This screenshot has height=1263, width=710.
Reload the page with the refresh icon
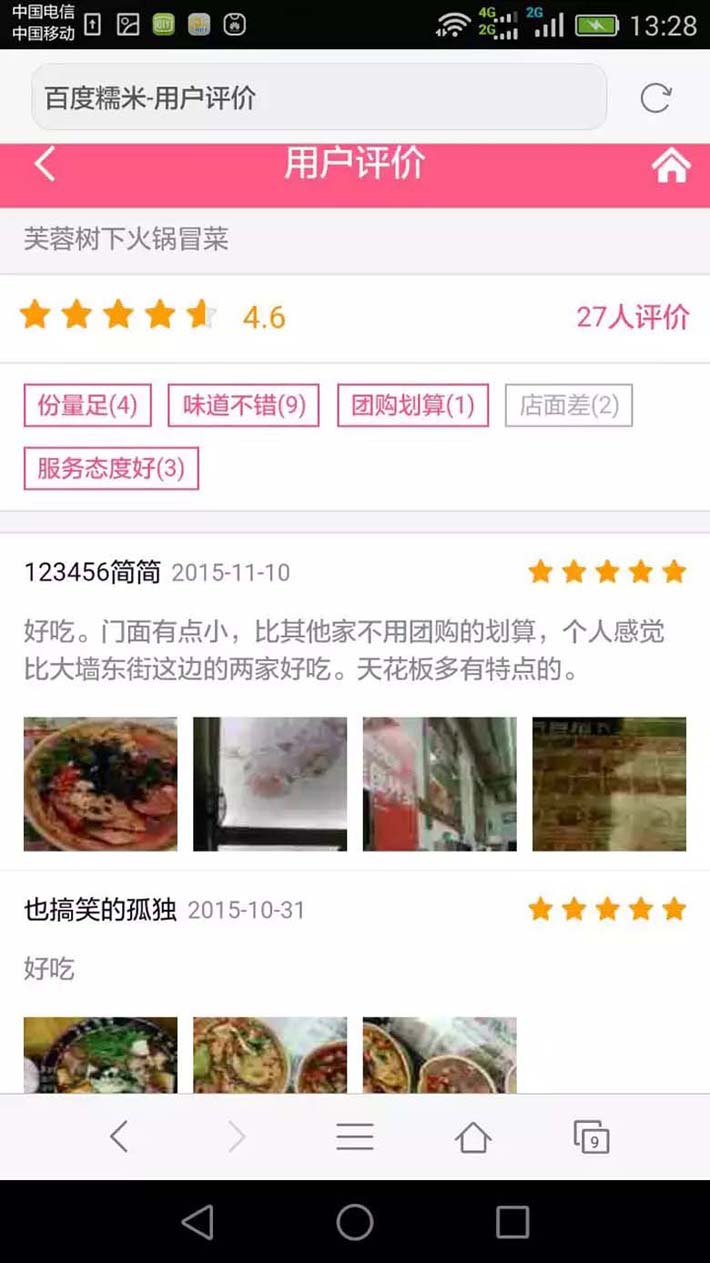pos(655,98)
